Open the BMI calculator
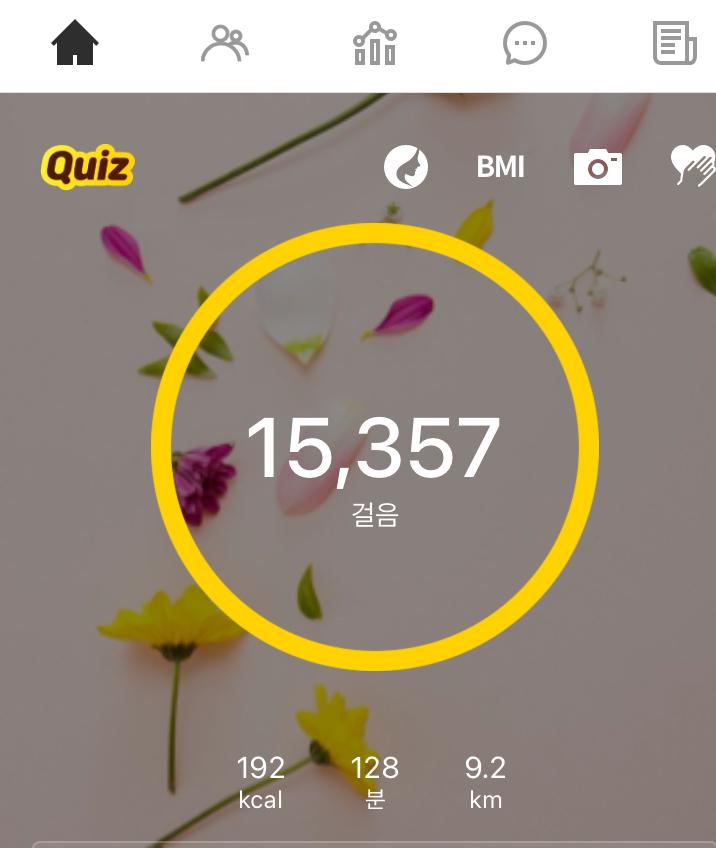 click(x=501, y=167)
